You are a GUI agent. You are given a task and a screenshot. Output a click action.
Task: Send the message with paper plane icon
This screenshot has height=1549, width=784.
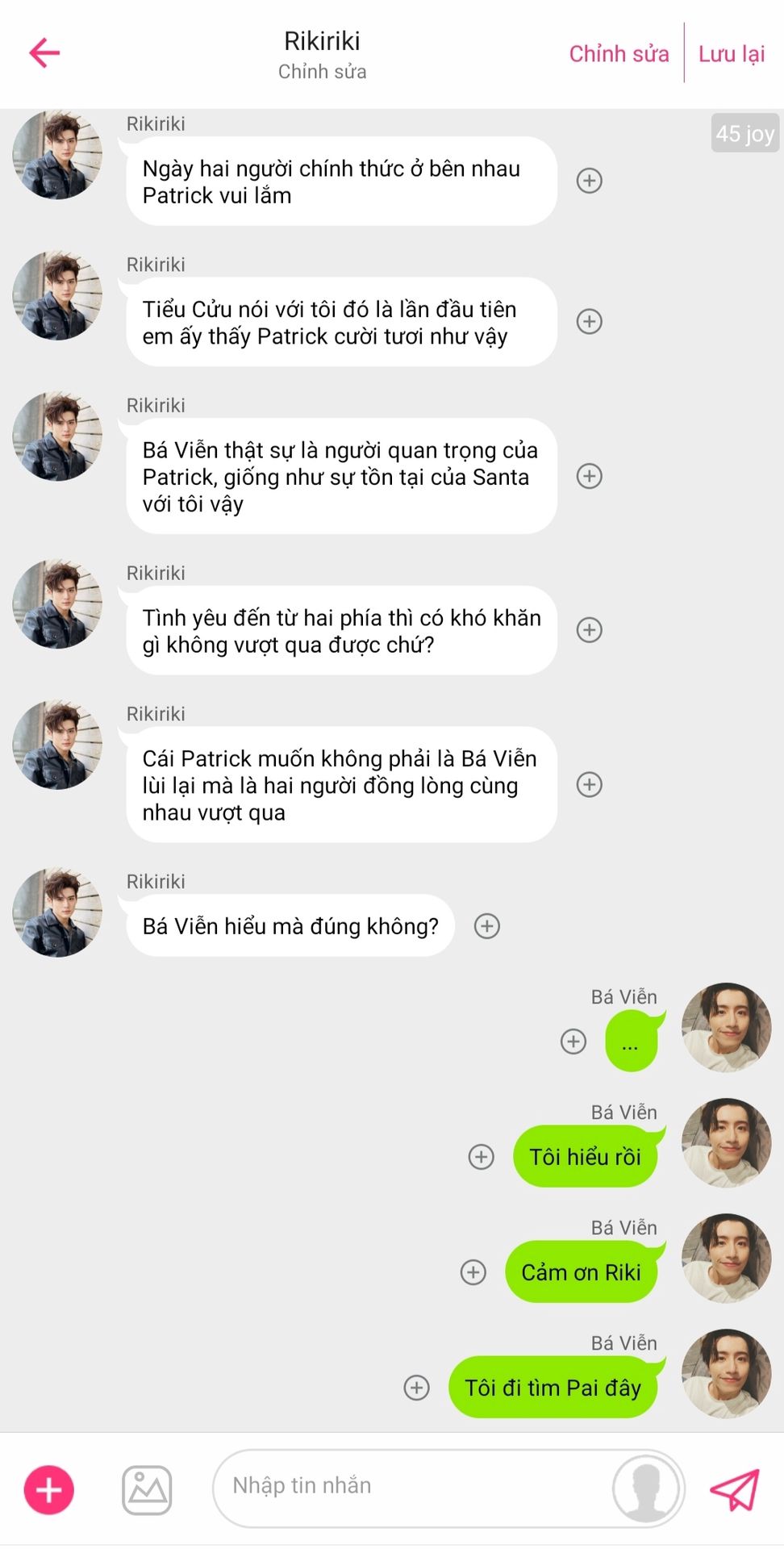click(x=735, y=1489)
